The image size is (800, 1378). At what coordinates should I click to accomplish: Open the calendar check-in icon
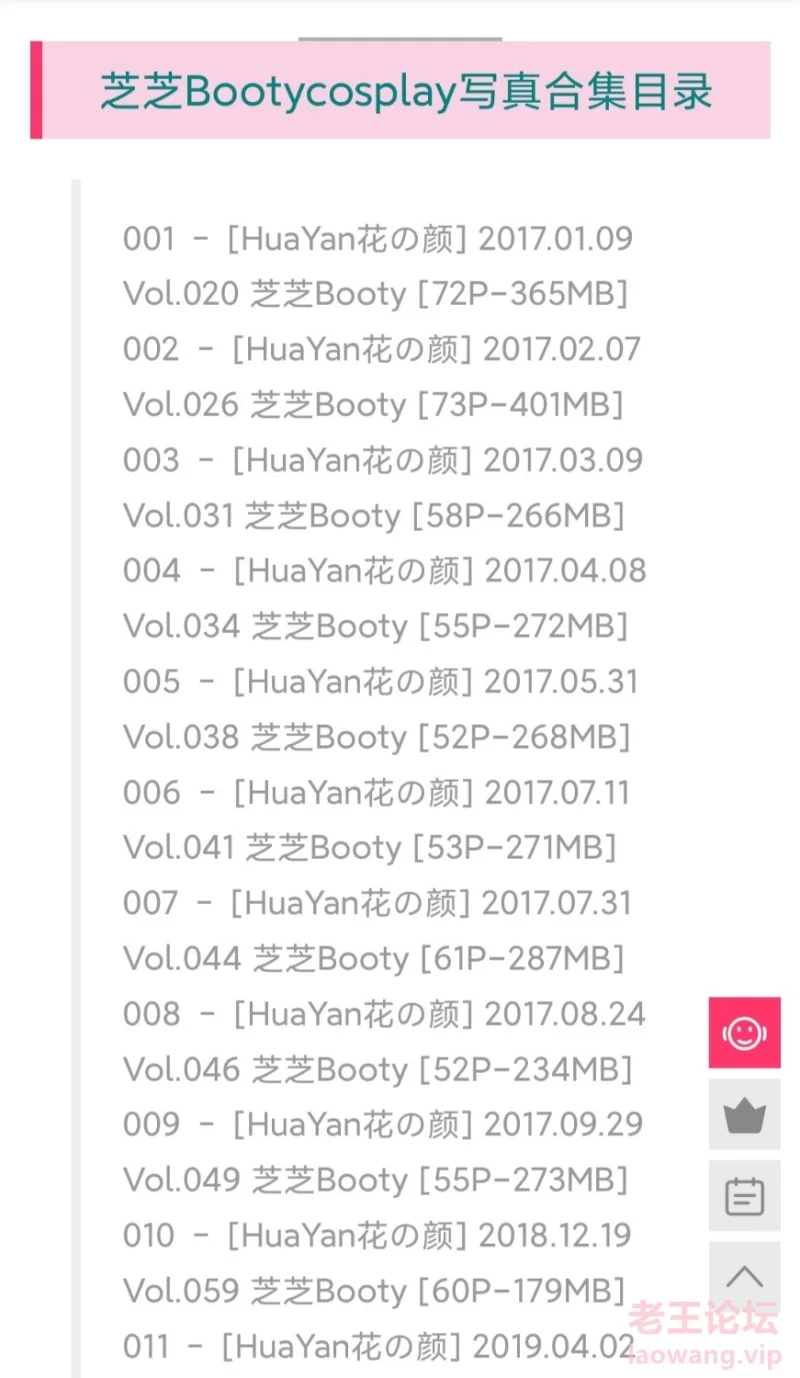click(x=744, y=1196)
